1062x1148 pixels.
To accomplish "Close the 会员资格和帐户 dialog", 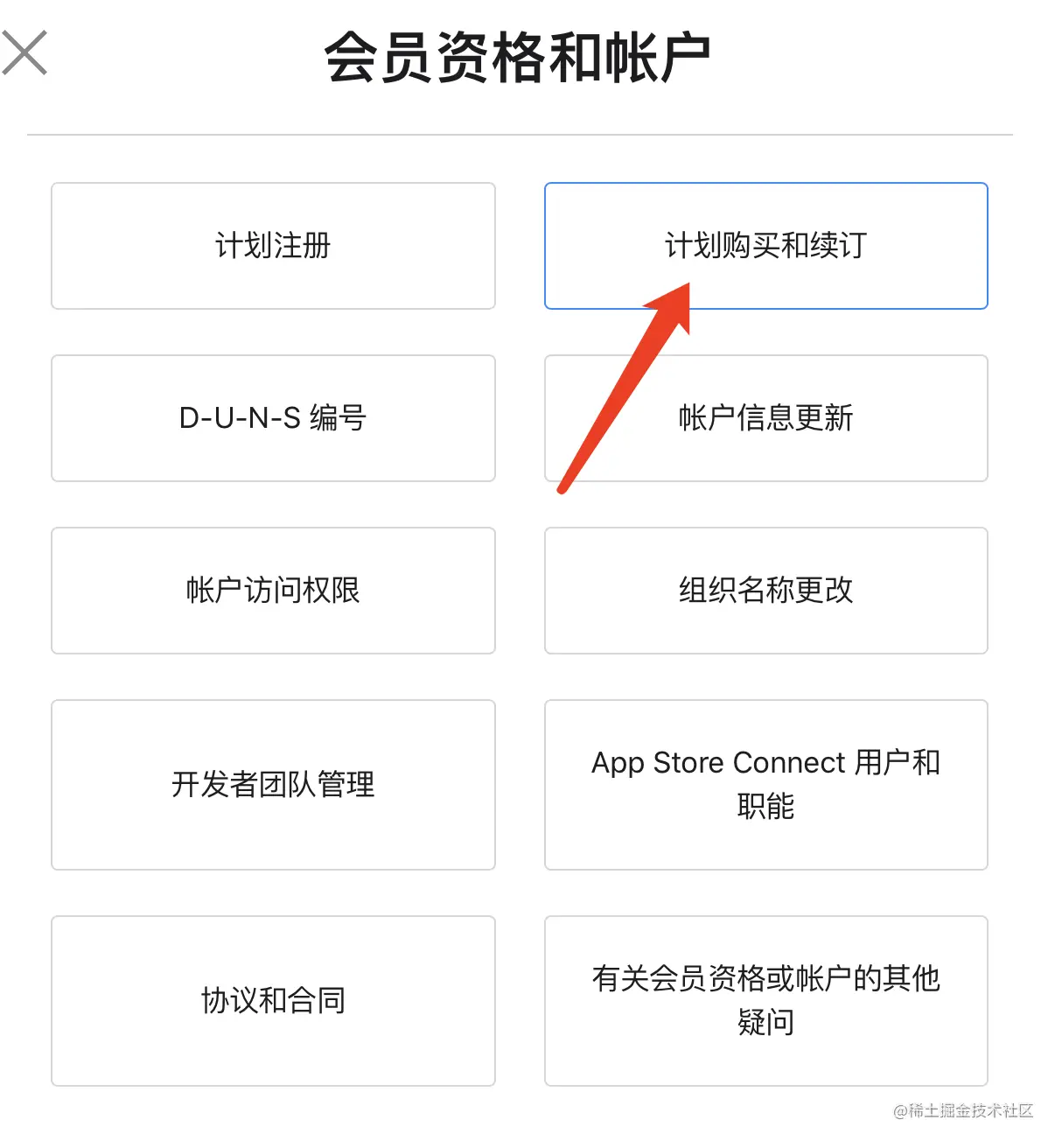I will [24, 53].
